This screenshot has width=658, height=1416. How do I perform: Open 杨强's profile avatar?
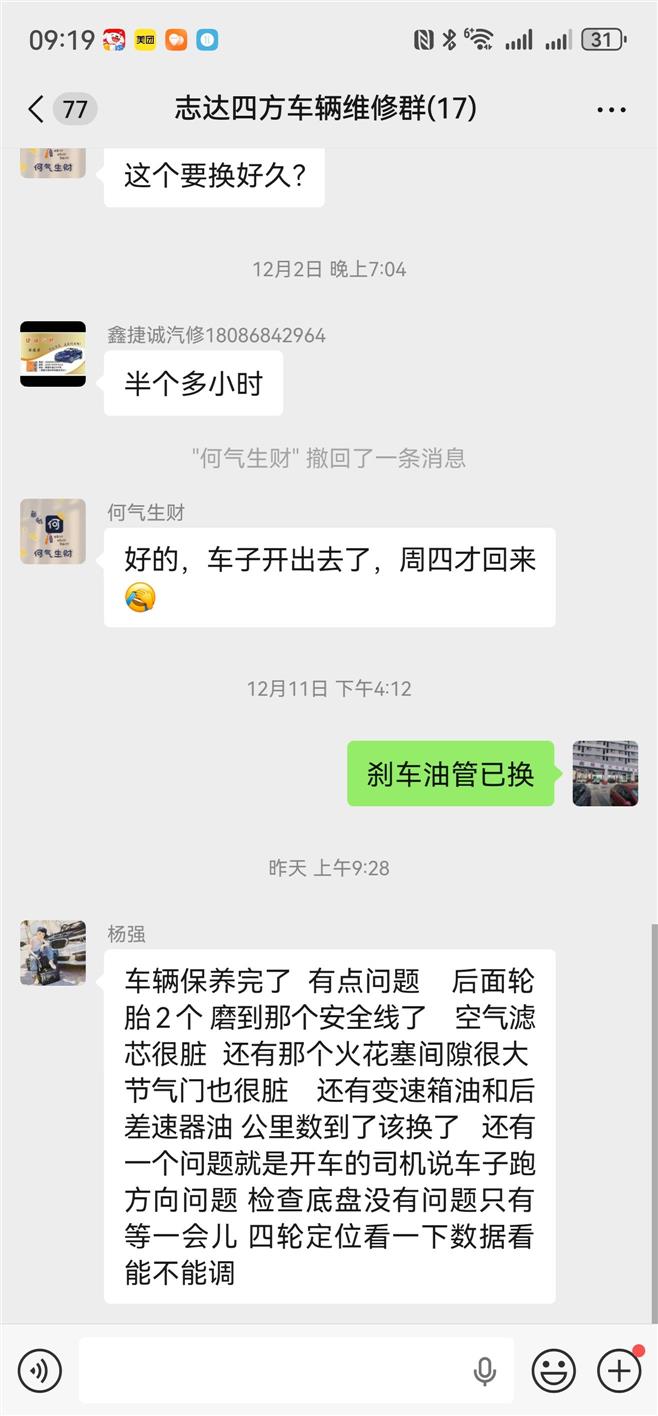point(53,952)
